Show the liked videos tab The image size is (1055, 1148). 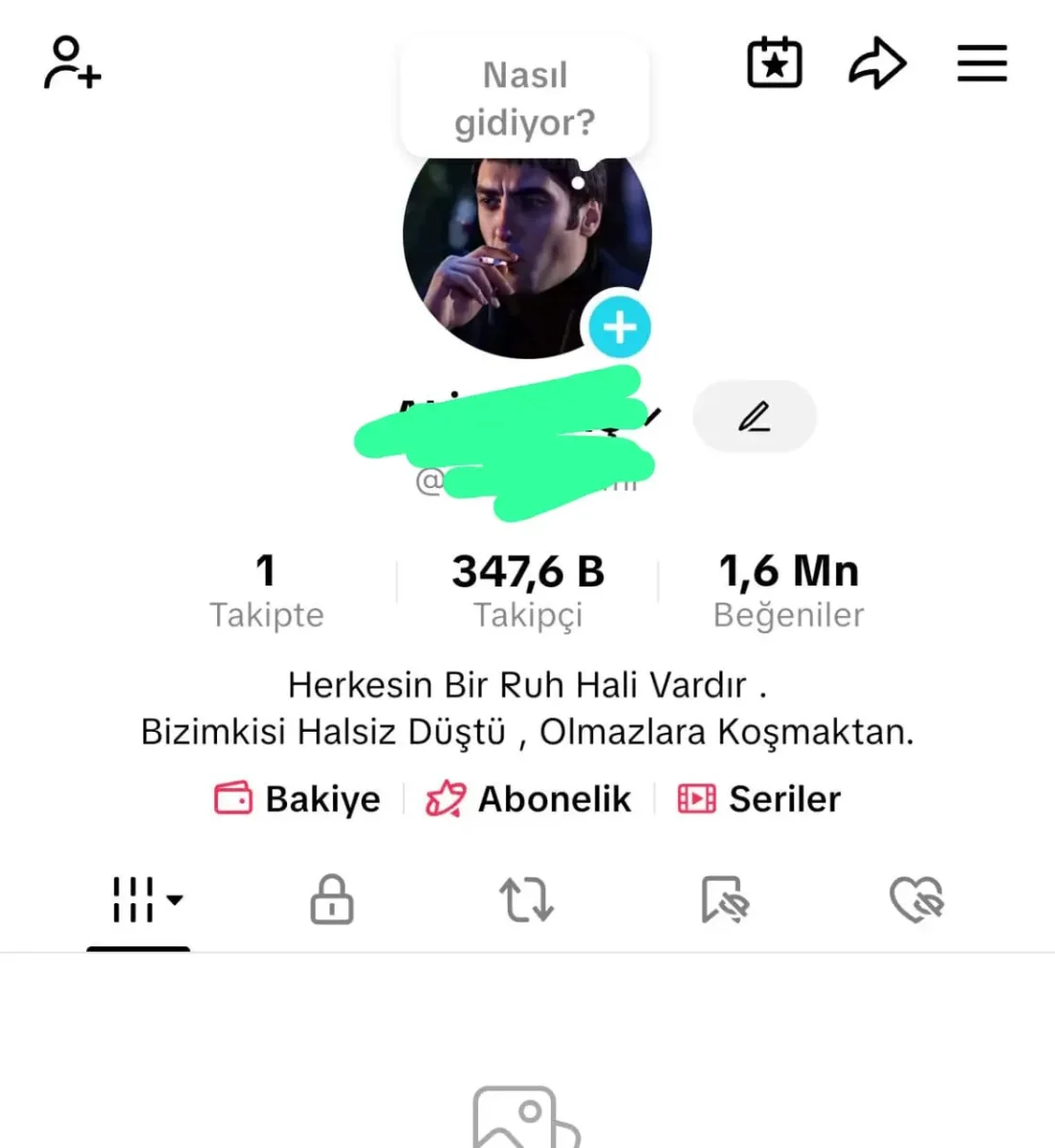tap(913, 899)
